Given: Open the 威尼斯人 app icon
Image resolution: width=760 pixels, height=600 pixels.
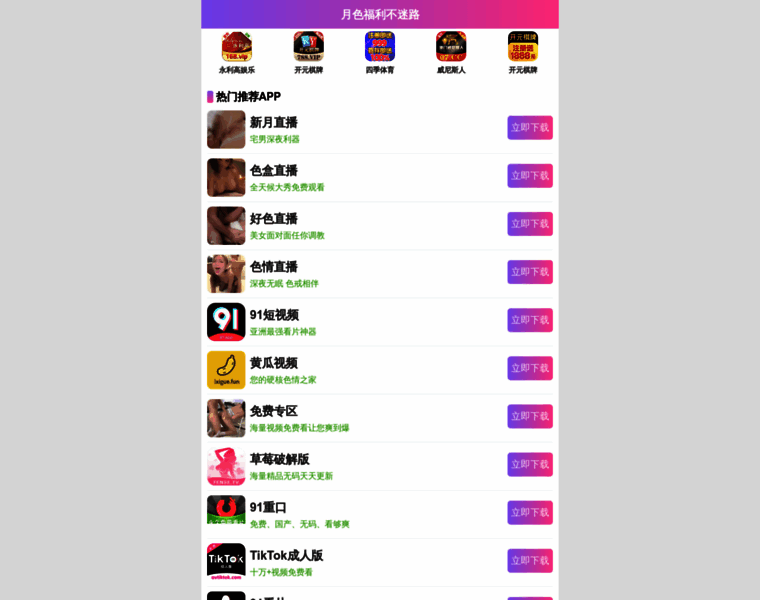Looking at the screenshot, I should [451, 47].
